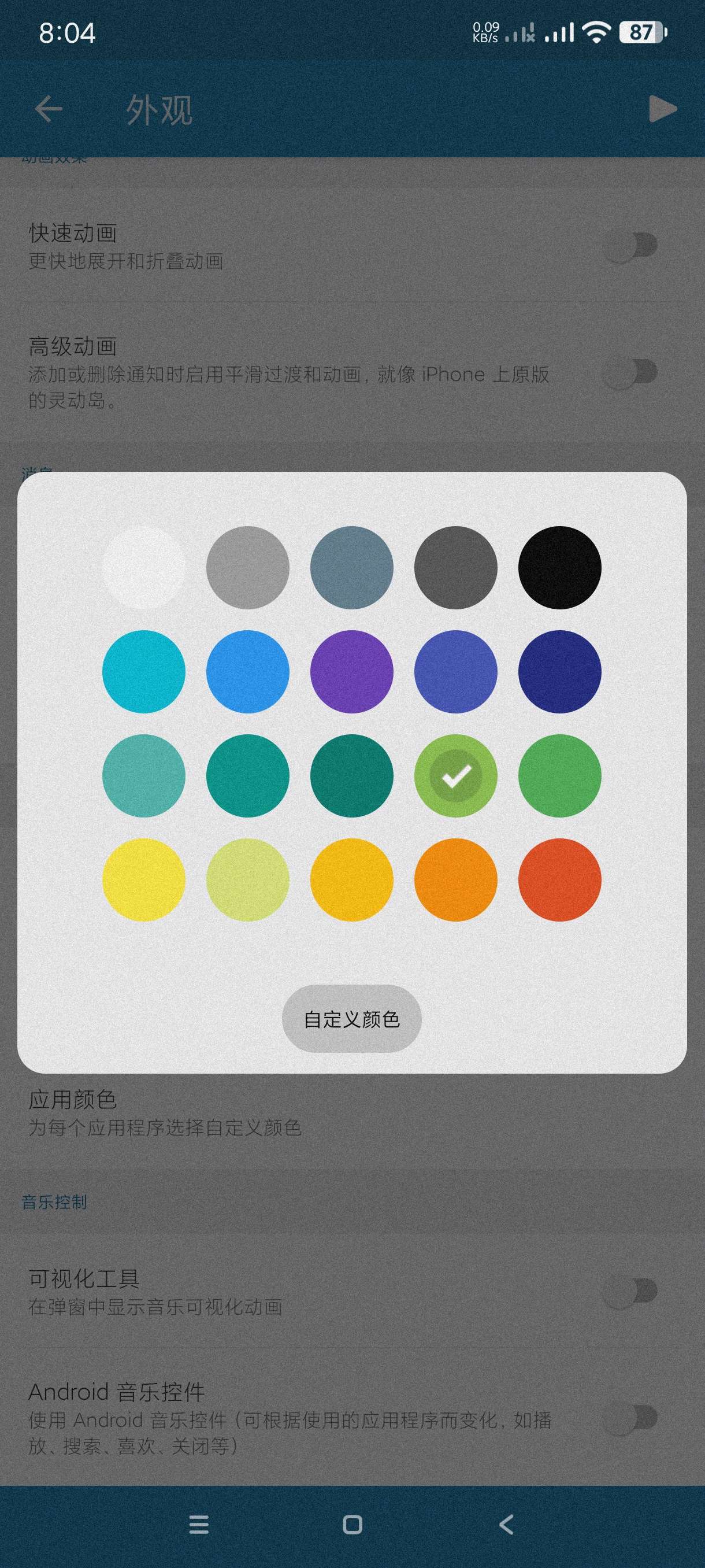Screen dimensions: 705x1568
Task: Choose the orange color swatch
Action: (455, 879)
